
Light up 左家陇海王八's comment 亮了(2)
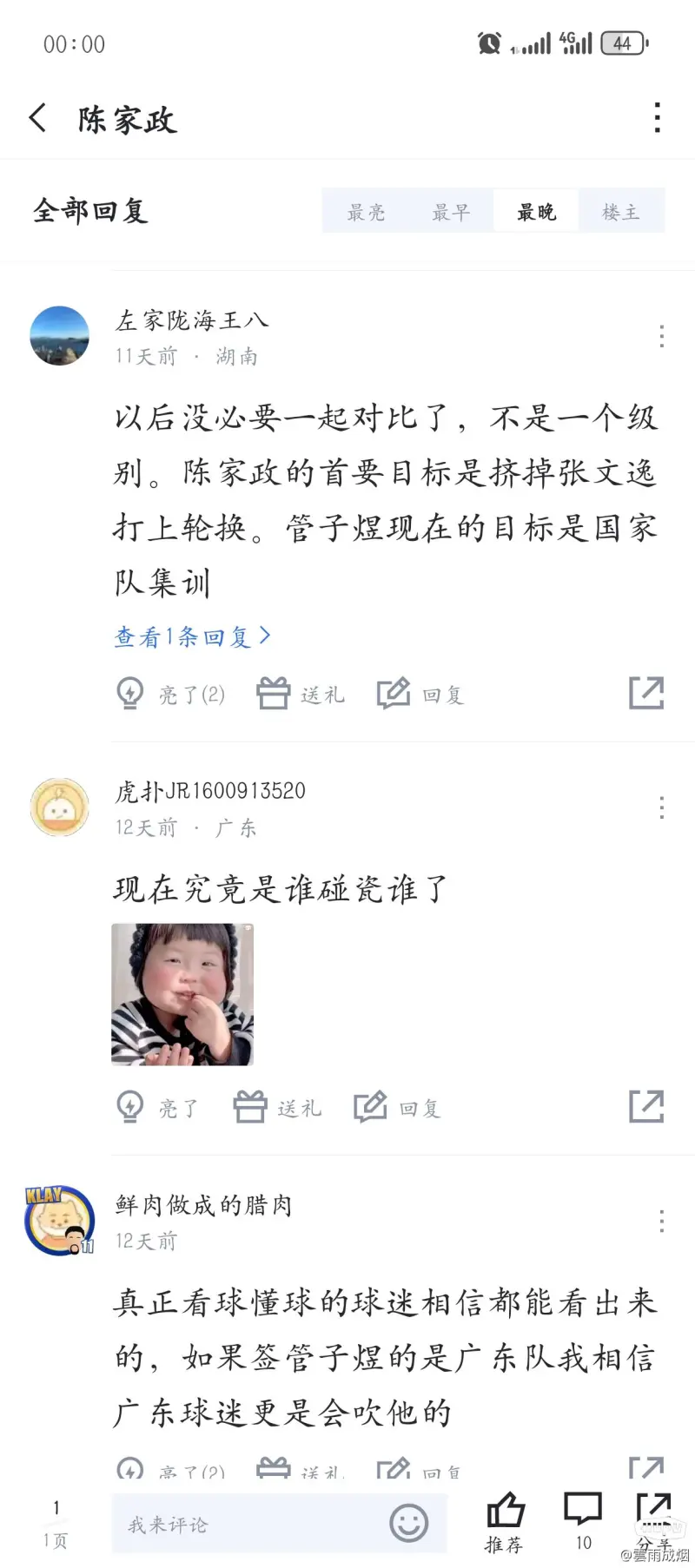point(170,694)
